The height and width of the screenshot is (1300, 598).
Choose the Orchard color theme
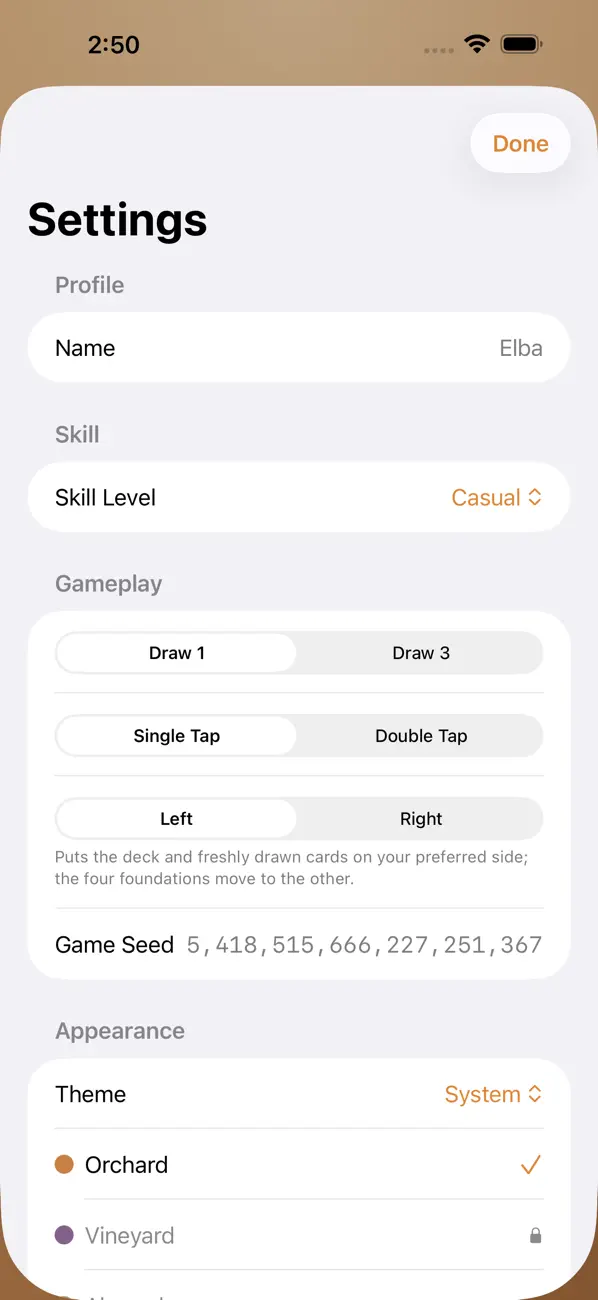[x=299, y=1165]
